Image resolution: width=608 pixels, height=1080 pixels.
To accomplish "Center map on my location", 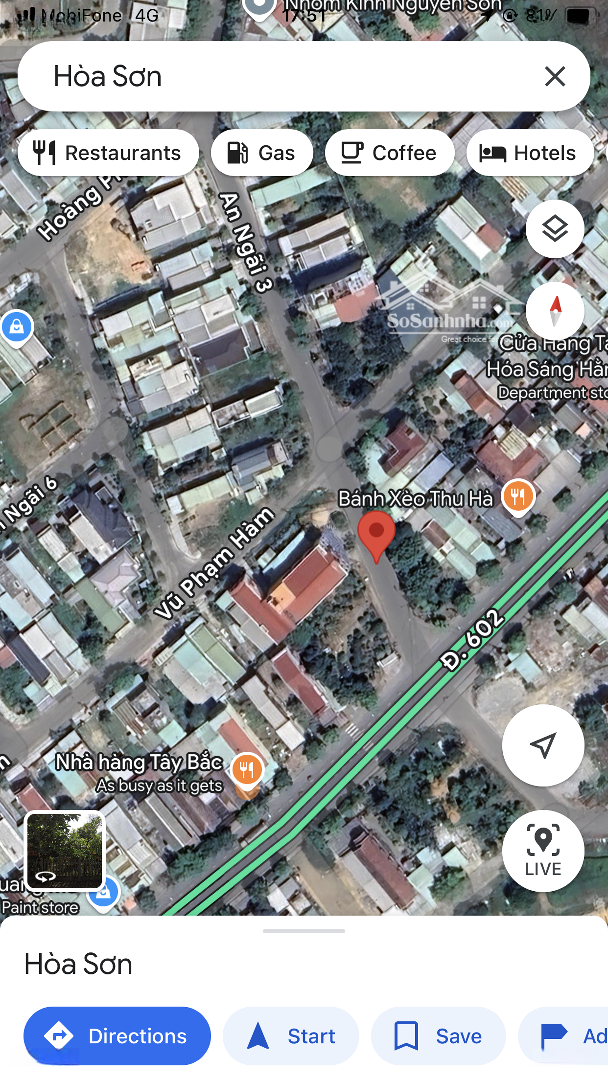I will pos(543,745).
